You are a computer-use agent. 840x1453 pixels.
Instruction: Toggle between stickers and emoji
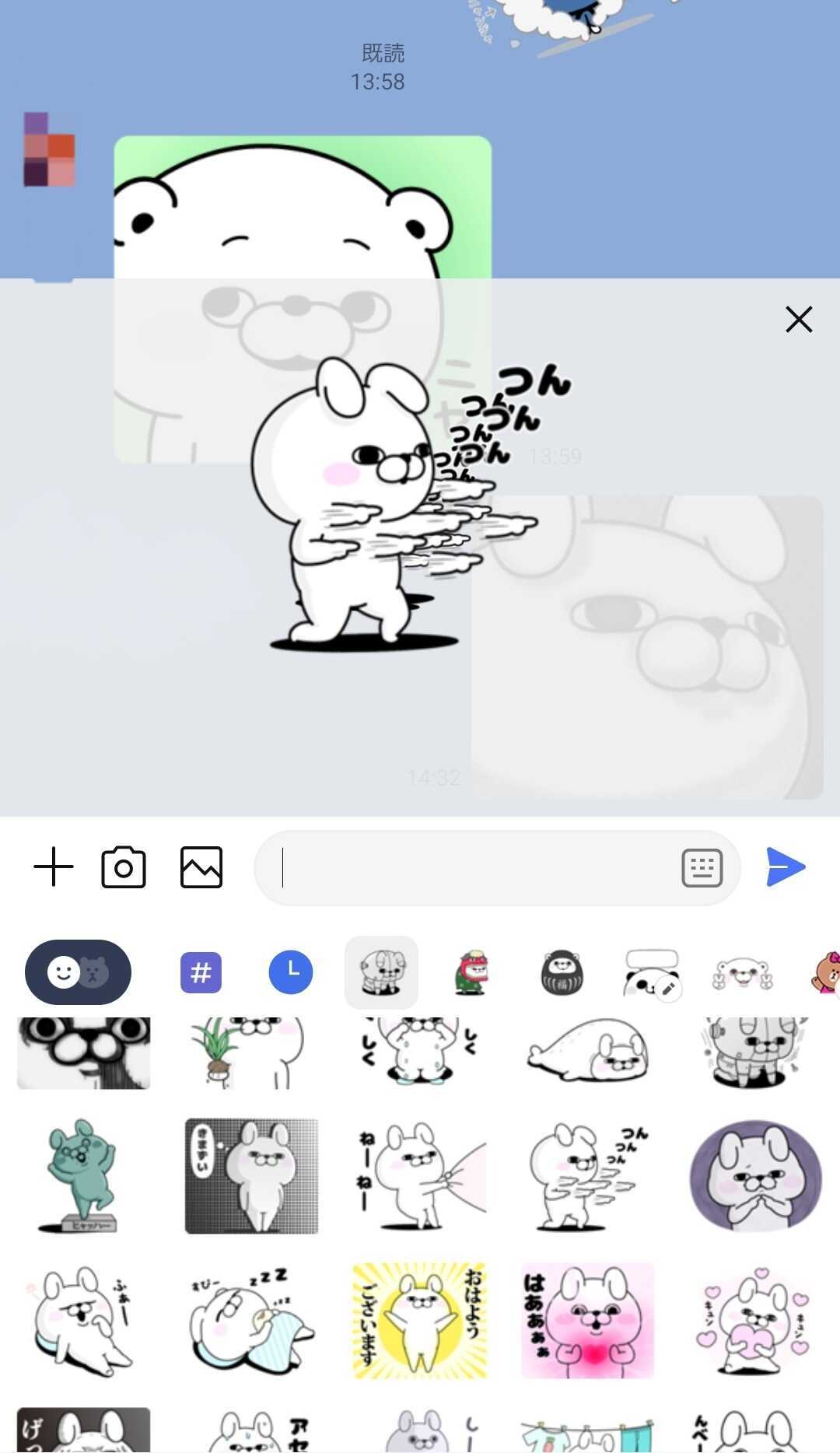(78, 972)
